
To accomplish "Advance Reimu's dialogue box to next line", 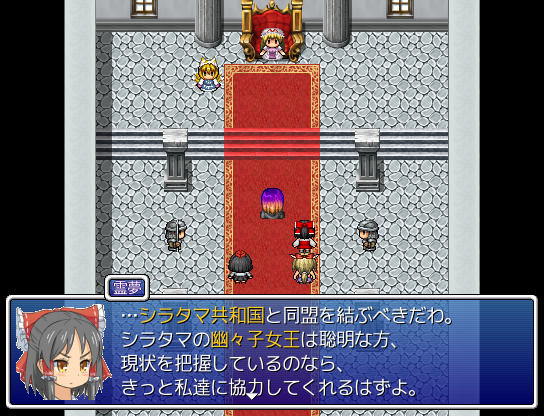I will [x=252, y=396].
